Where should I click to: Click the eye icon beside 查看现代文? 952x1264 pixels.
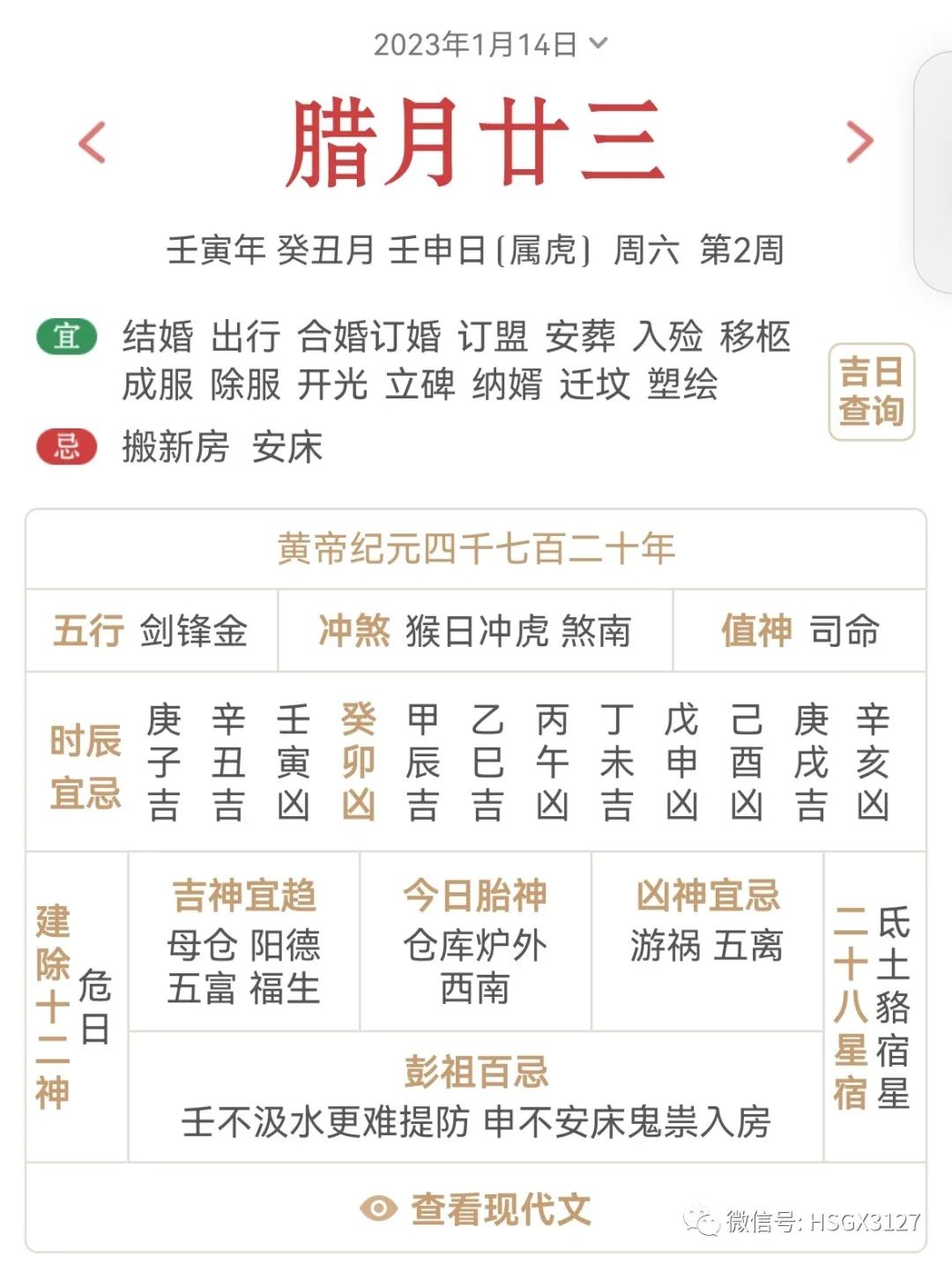tap(381, 1210)
